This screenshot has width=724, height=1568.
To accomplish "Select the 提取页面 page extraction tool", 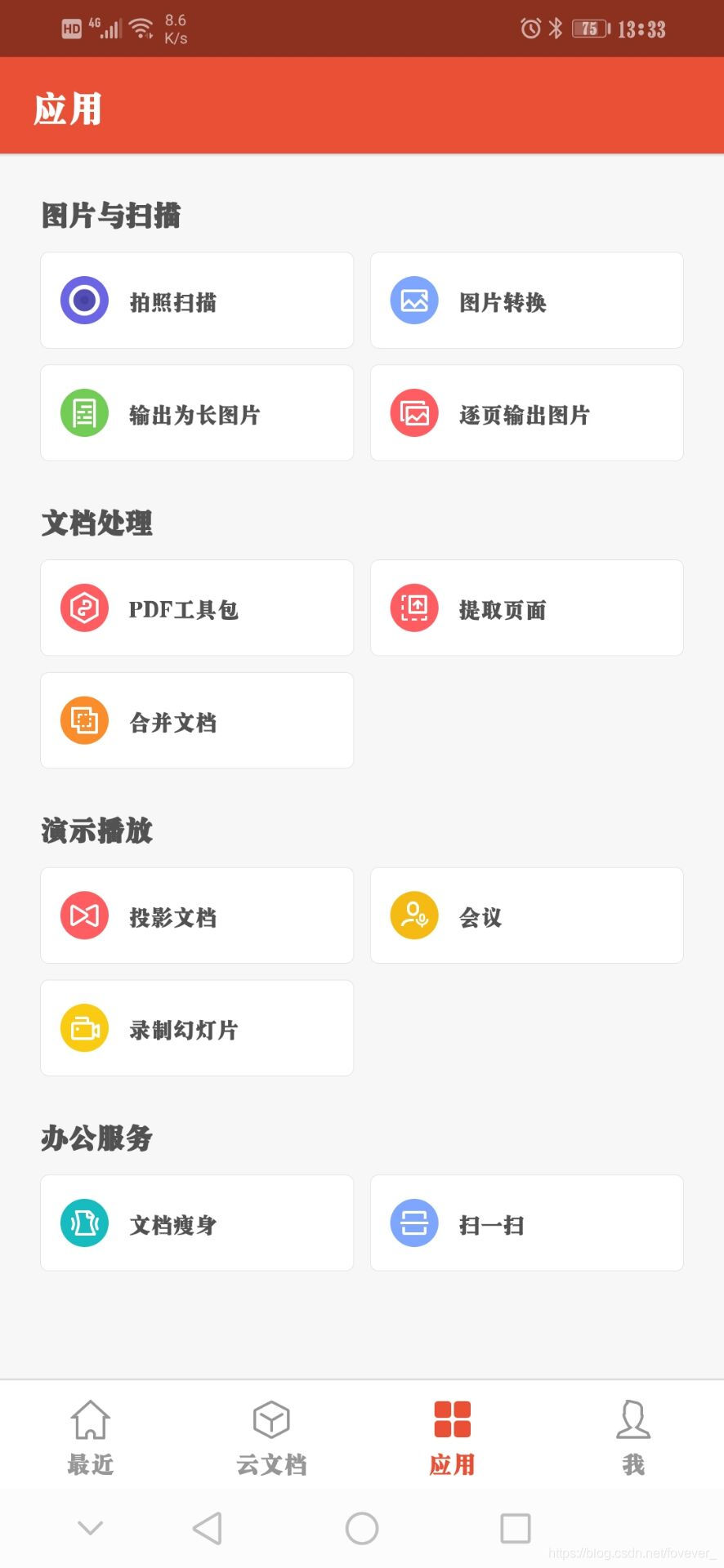I will pyautogui.click(x=526, y=608).
